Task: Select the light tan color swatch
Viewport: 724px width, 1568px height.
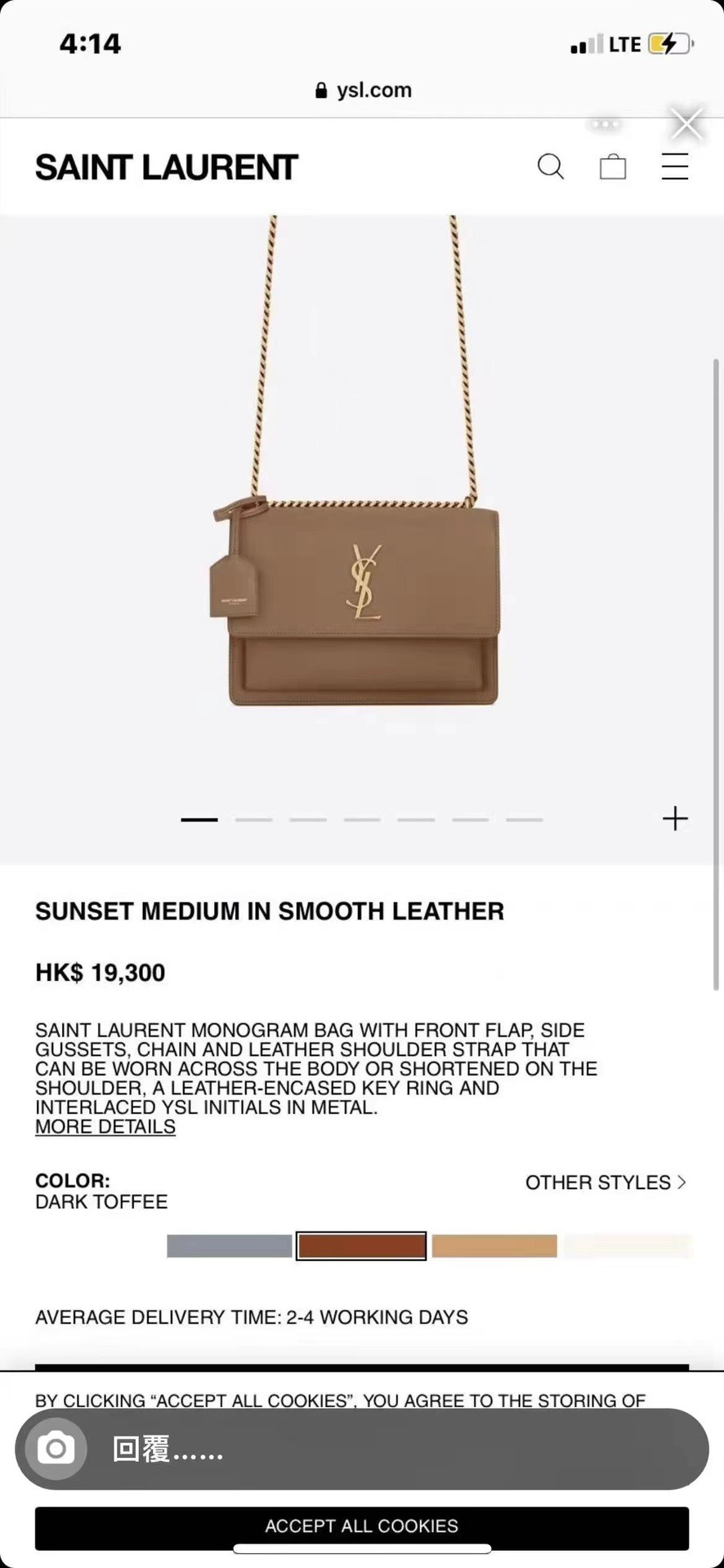Action: pyautogui.click(x=494, y=1246)
